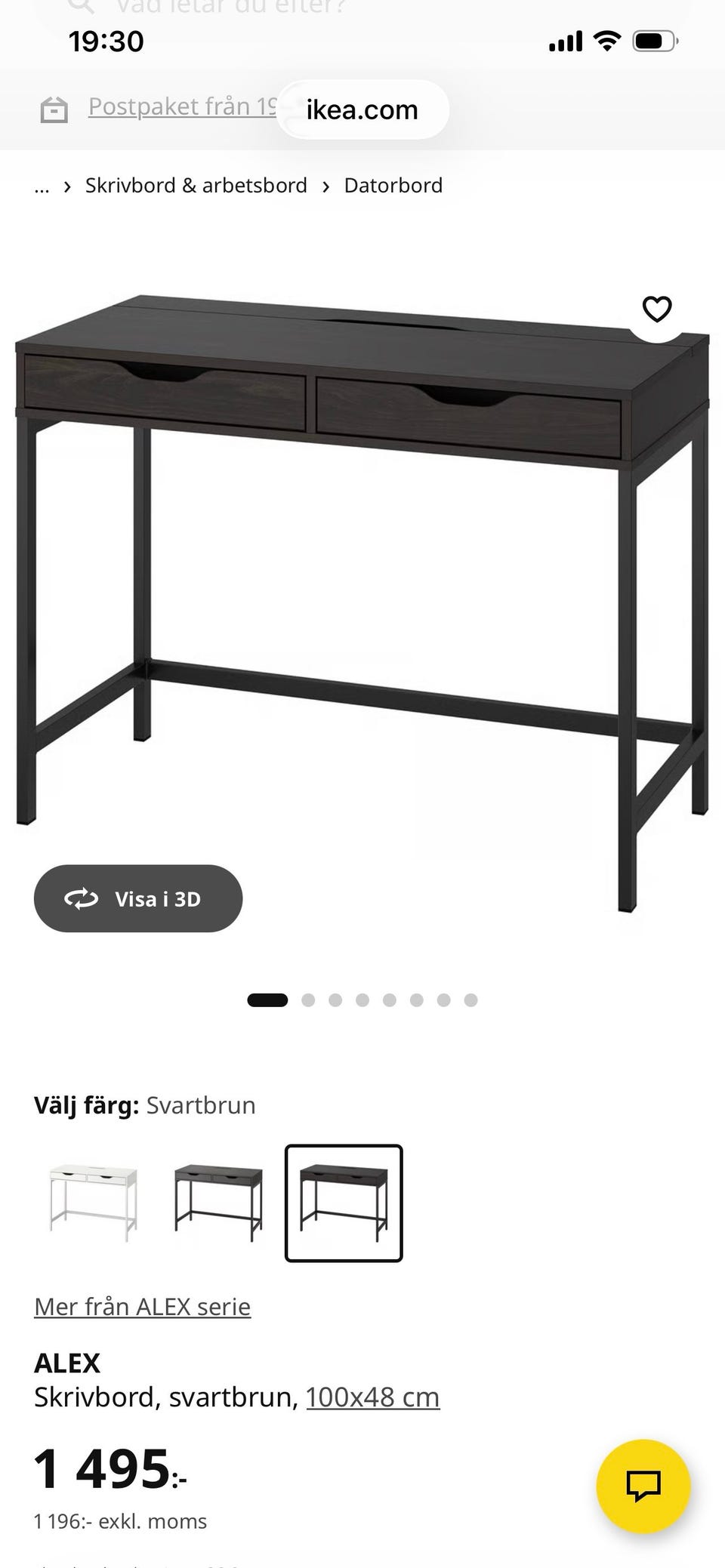Tap the ikea.com address pill
The image size is (725, 1568).
[x=362, y=109]
